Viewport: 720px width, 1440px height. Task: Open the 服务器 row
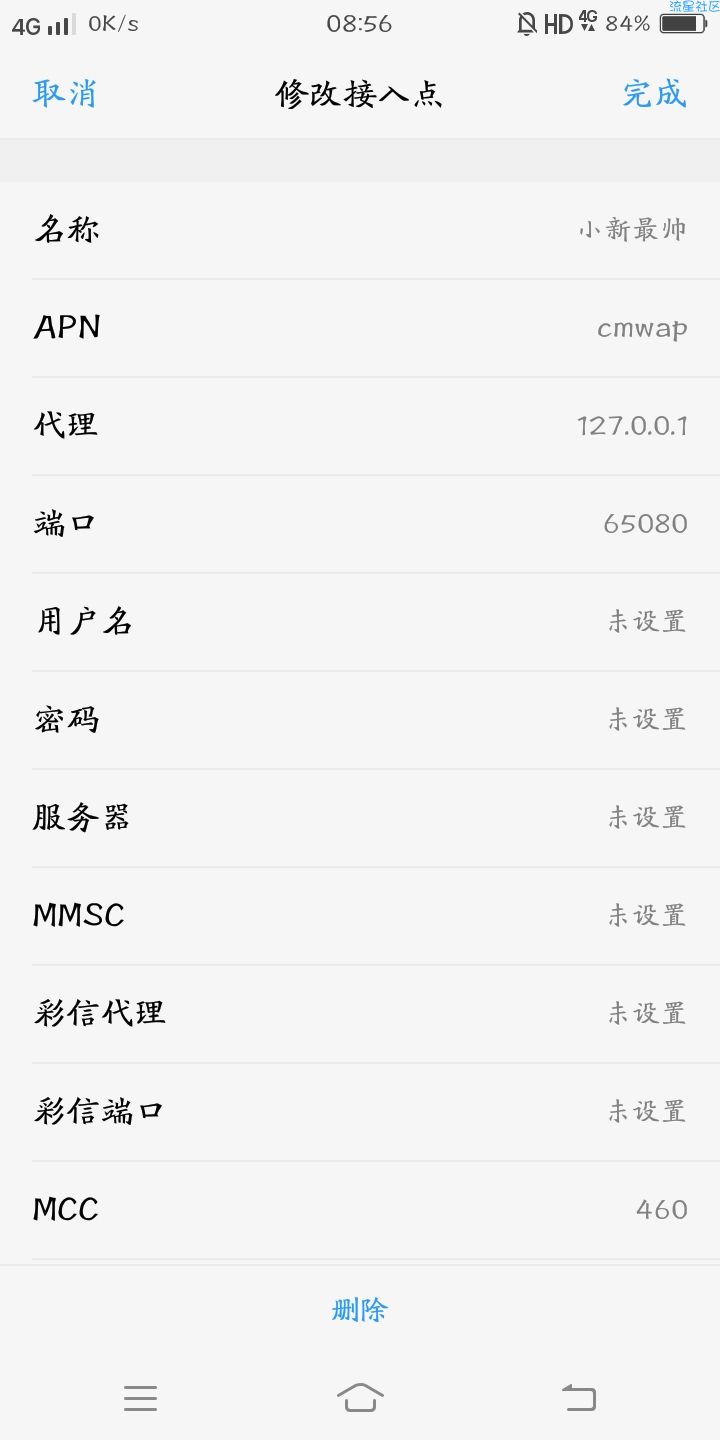pyautogui.click(x=360, y=818)
